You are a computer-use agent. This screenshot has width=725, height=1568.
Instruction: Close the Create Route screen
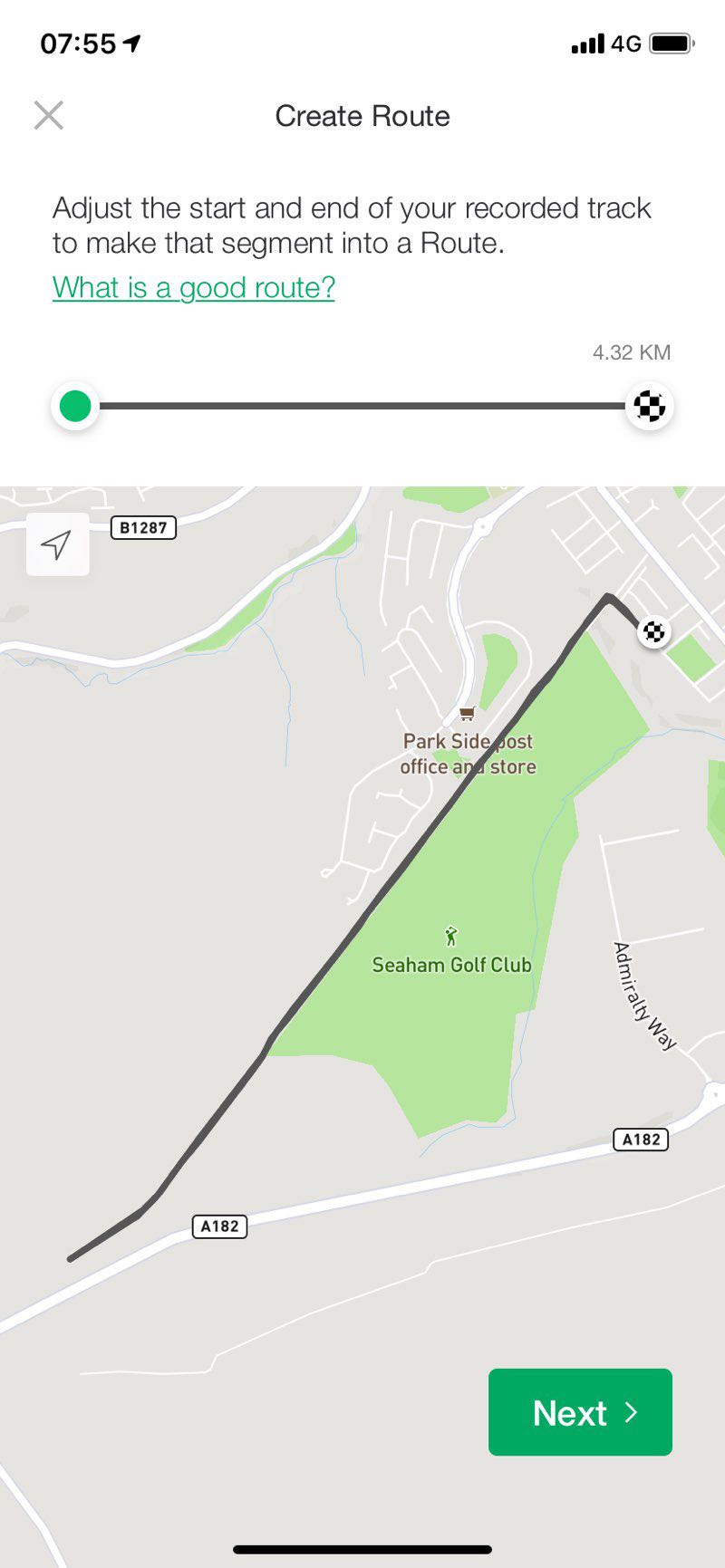click(x=49, y=116)
